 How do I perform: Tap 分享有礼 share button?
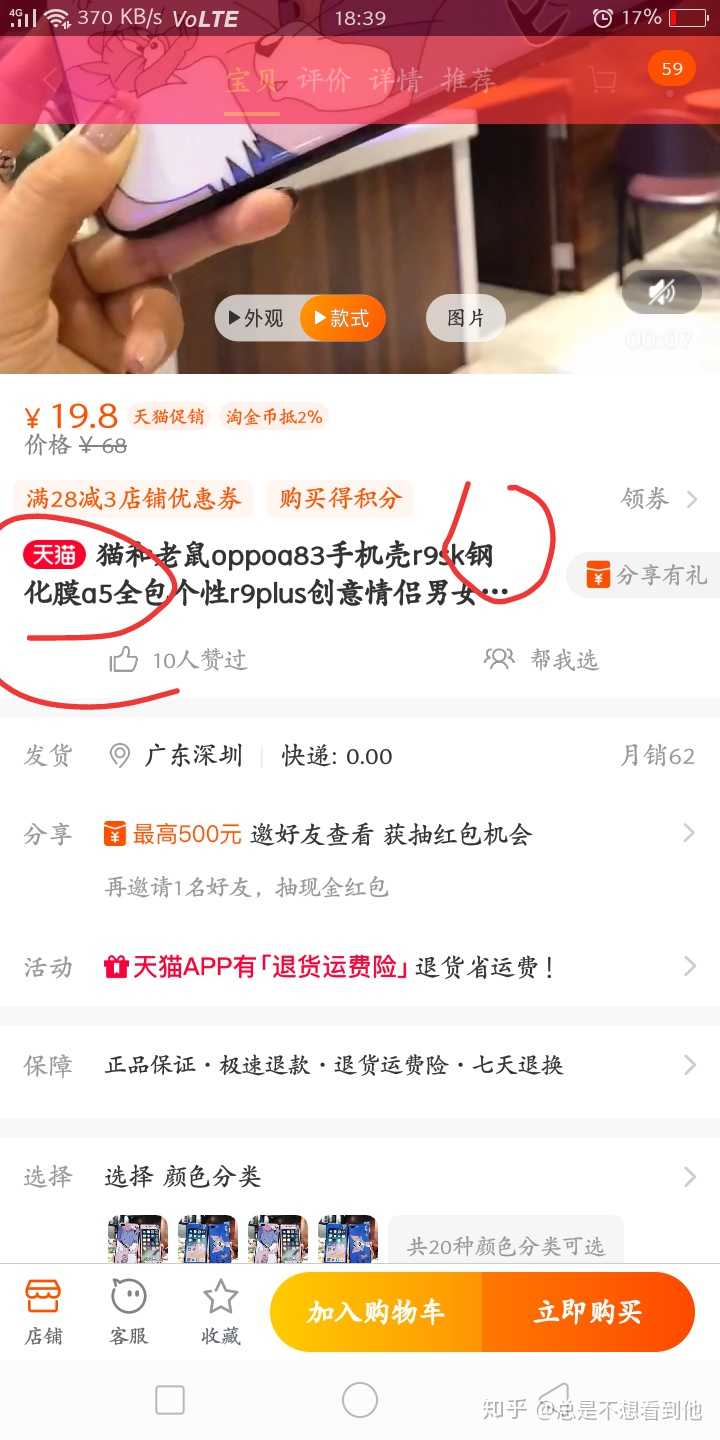646,575
